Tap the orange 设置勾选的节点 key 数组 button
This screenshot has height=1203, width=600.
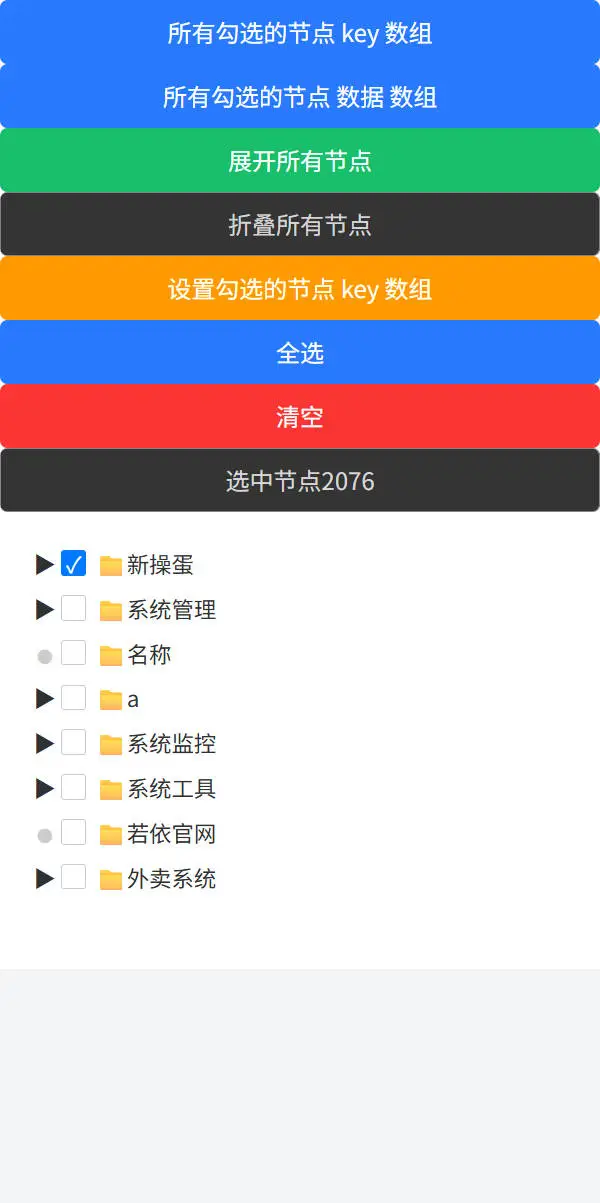[300, 289]
